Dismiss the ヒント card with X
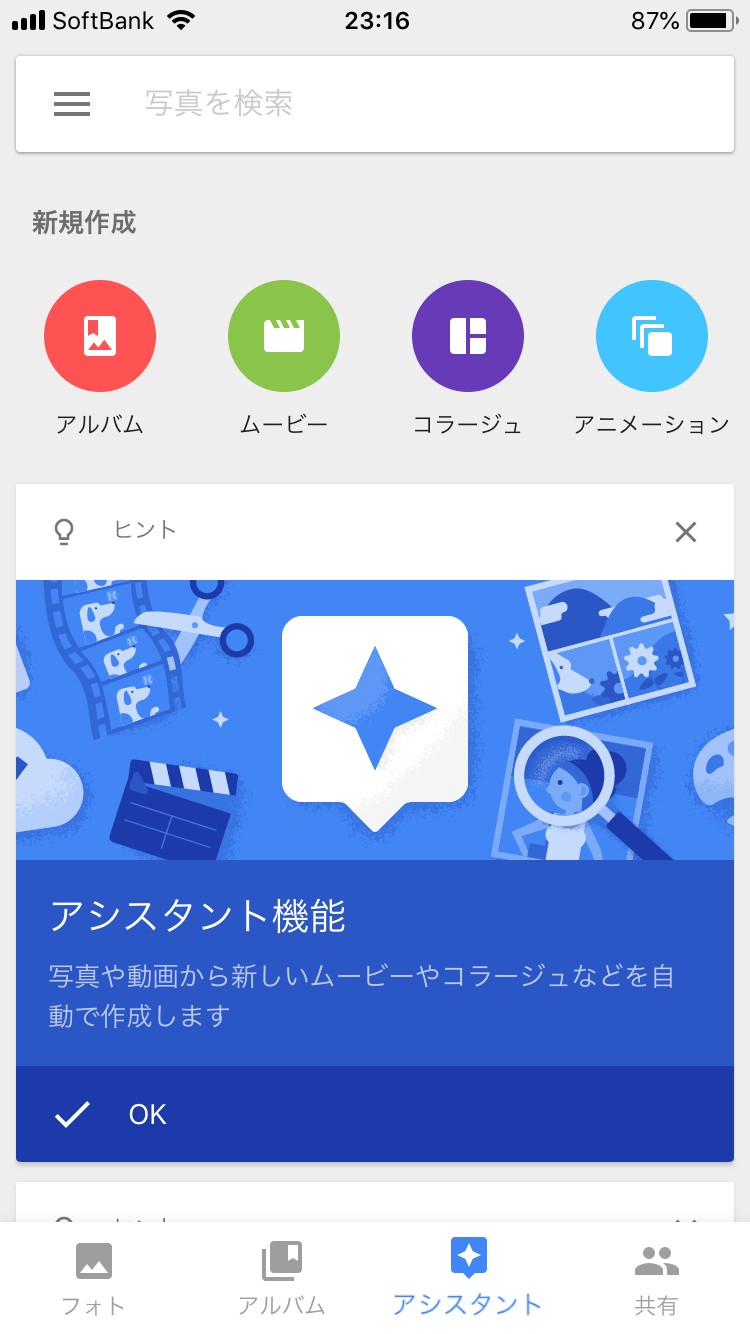Viewport: 750px width, 1334px height. coord(685,532)
